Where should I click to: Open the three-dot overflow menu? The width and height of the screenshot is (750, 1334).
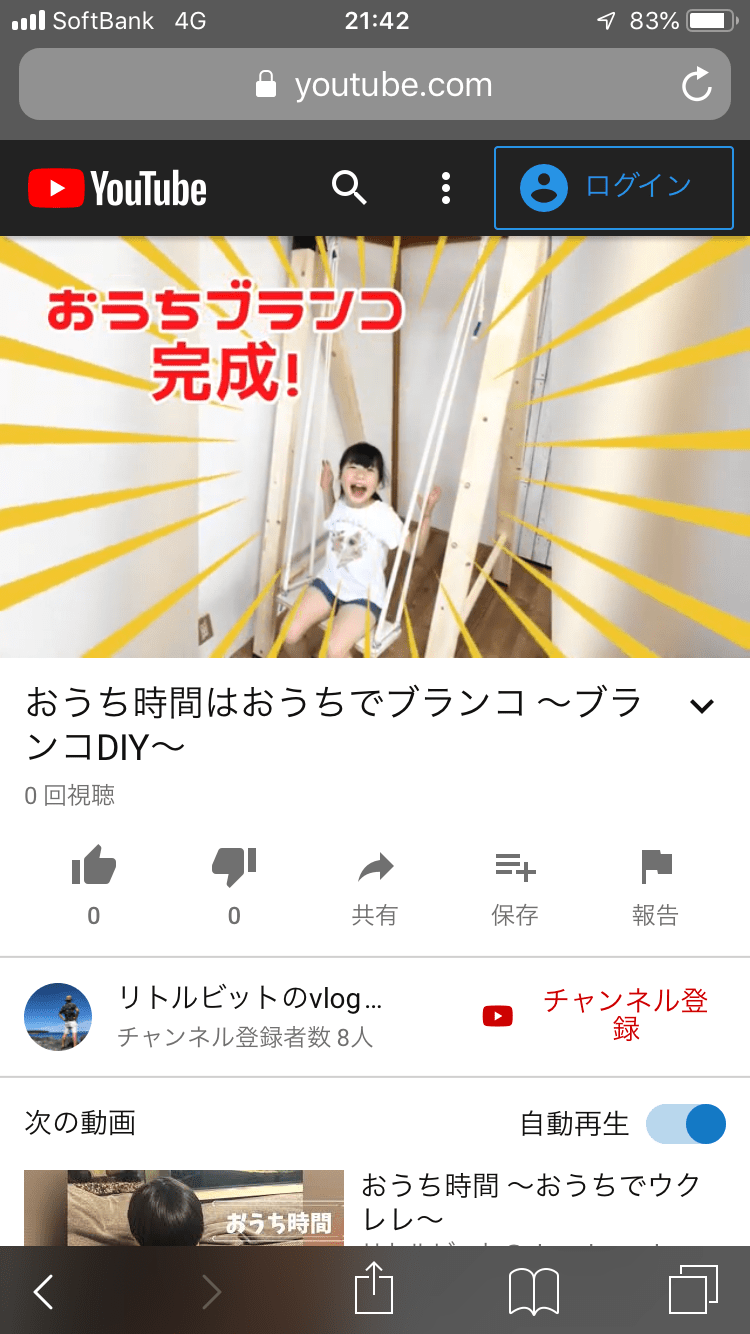point(446,188)
